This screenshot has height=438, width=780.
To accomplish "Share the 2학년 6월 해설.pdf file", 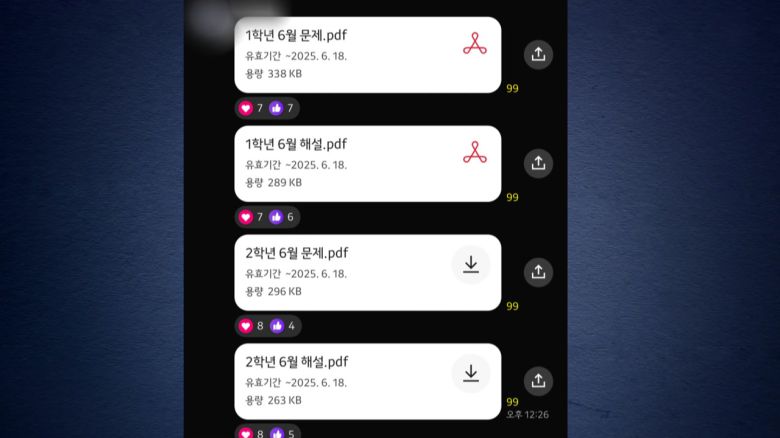I will [538, 381].
